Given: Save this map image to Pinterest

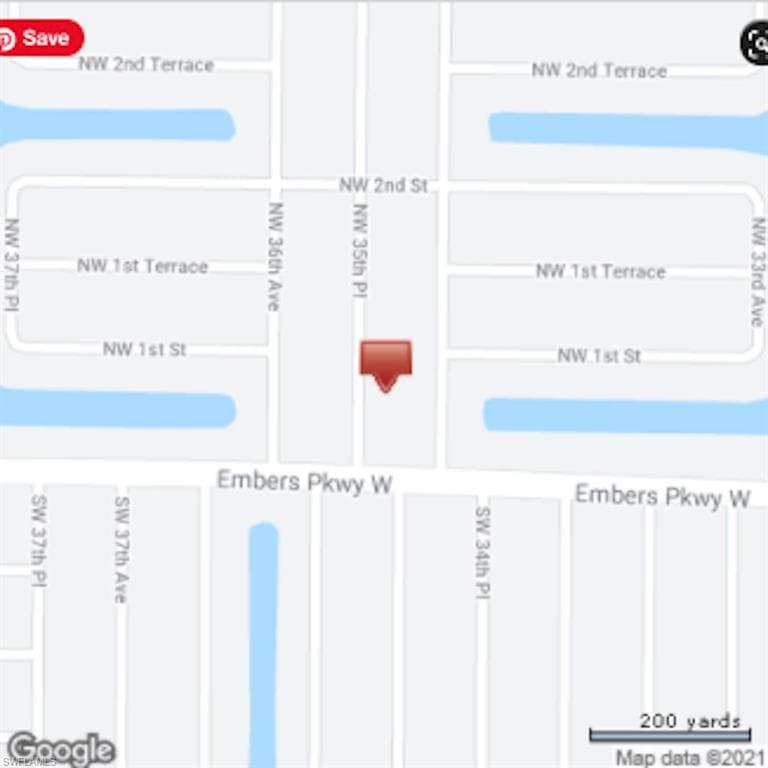Looking at the screenshot, I should [x=41, y=38].
